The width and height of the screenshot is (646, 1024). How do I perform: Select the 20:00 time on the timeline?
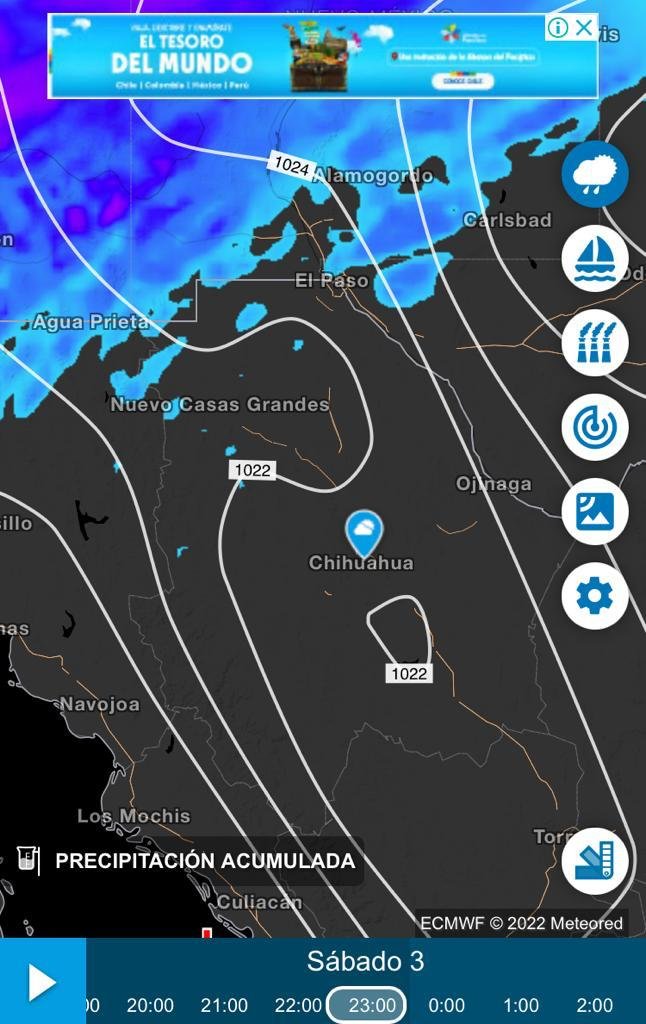click(x=150, y=1005)
